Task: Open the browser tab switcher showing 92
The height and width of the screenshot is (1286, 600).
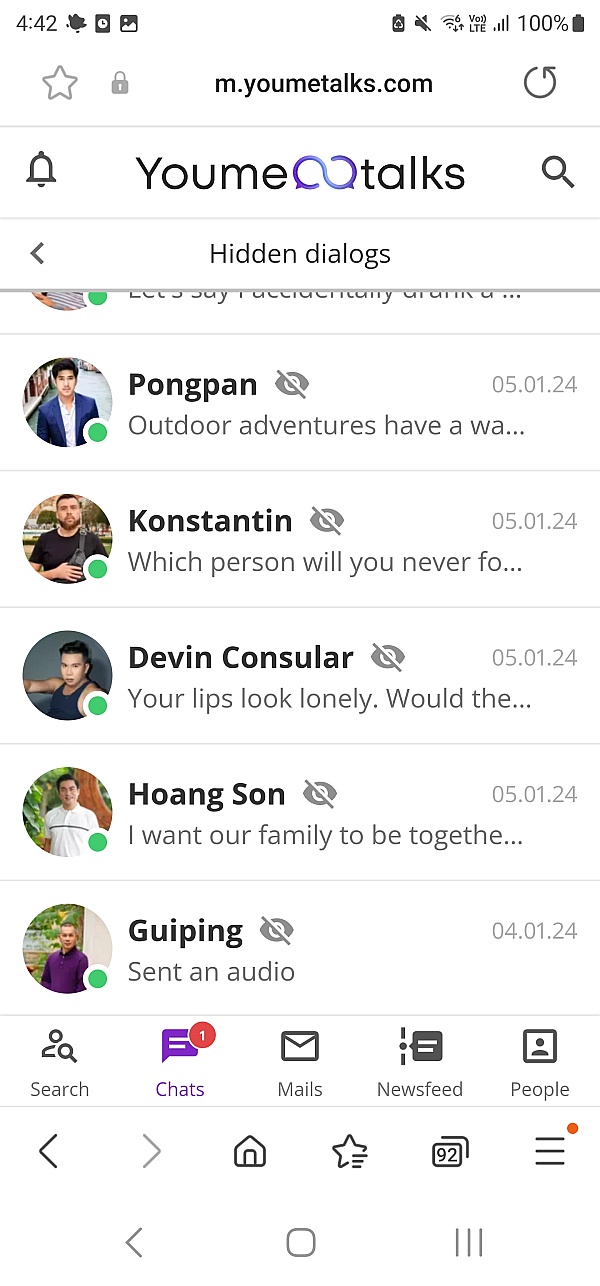Action: pos(450,1153)
